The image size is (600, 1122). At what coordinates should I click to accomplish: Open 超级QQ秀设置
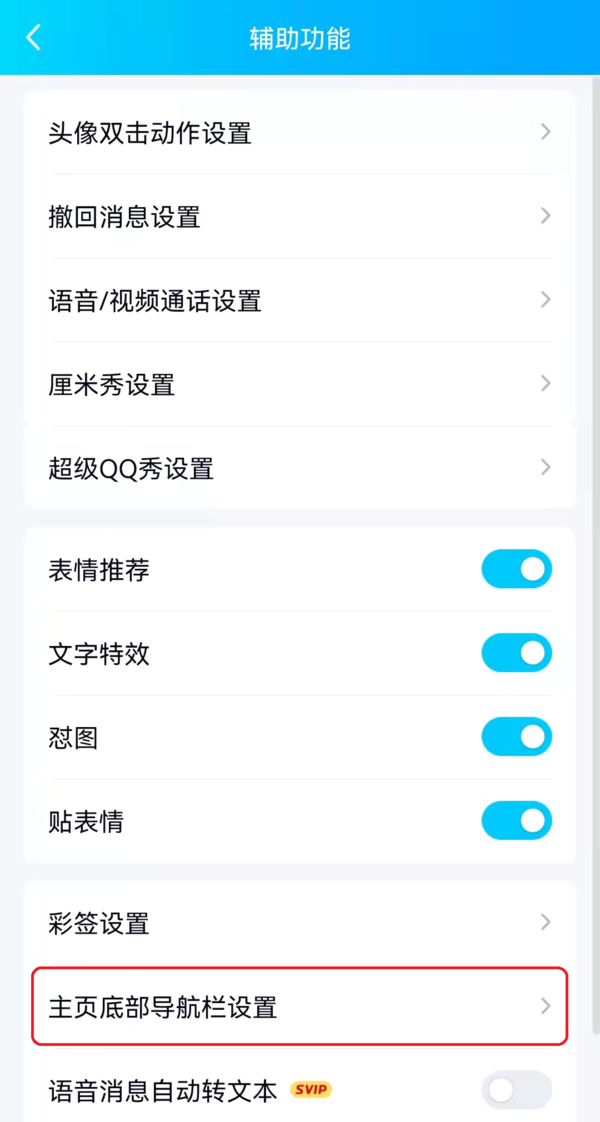tap(298, 467)
